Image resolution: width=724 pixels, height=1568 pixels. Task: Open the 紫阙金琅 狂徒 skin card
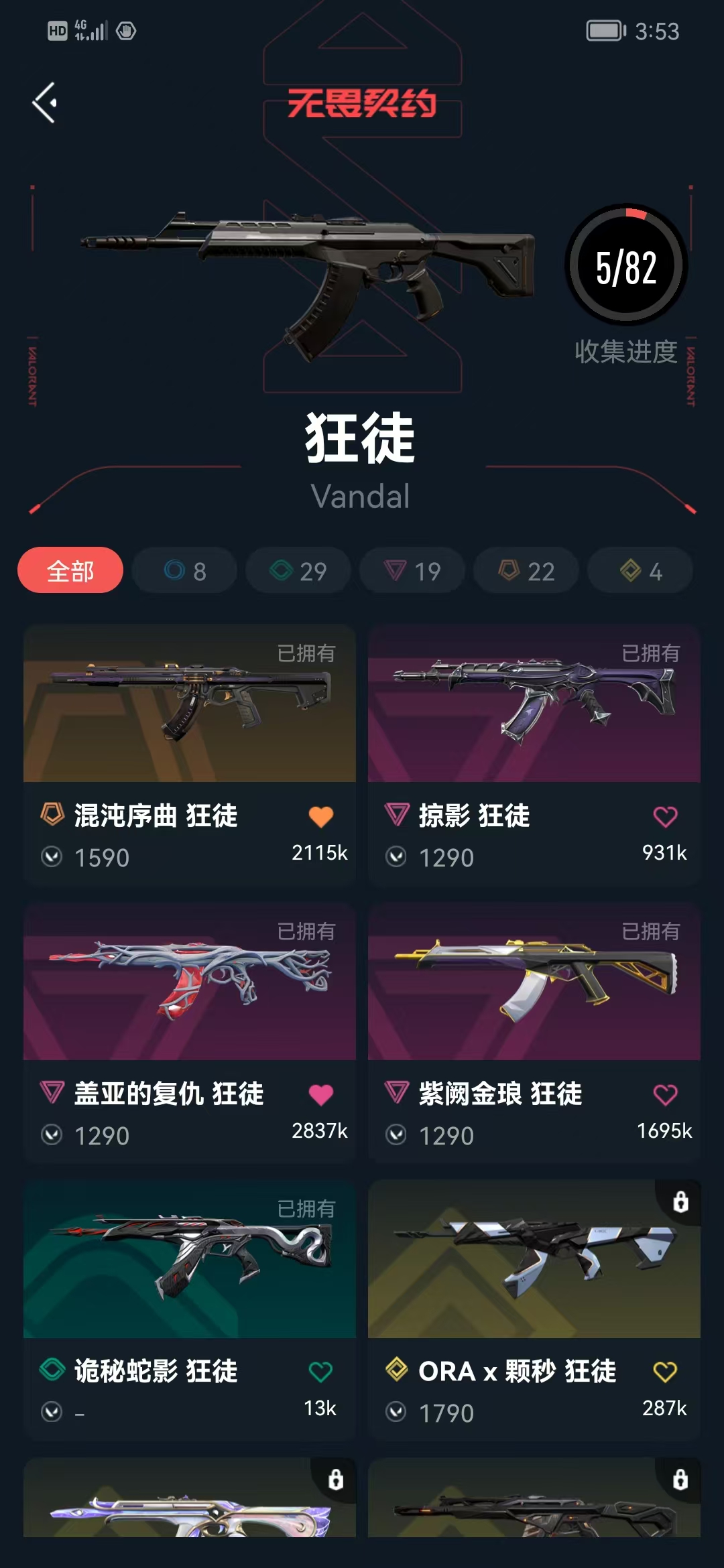tap(534, 982)
